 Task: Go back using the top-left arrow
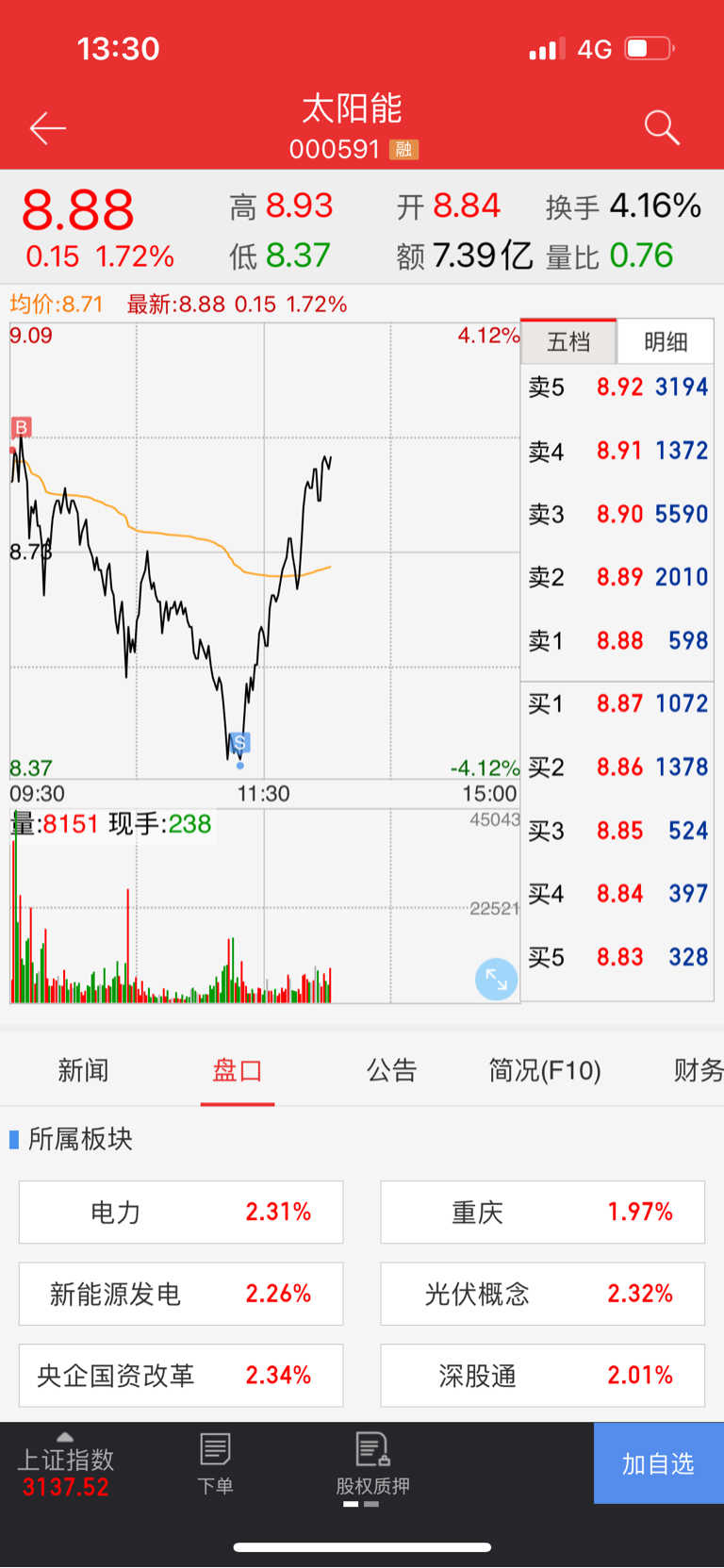point(48,128)
